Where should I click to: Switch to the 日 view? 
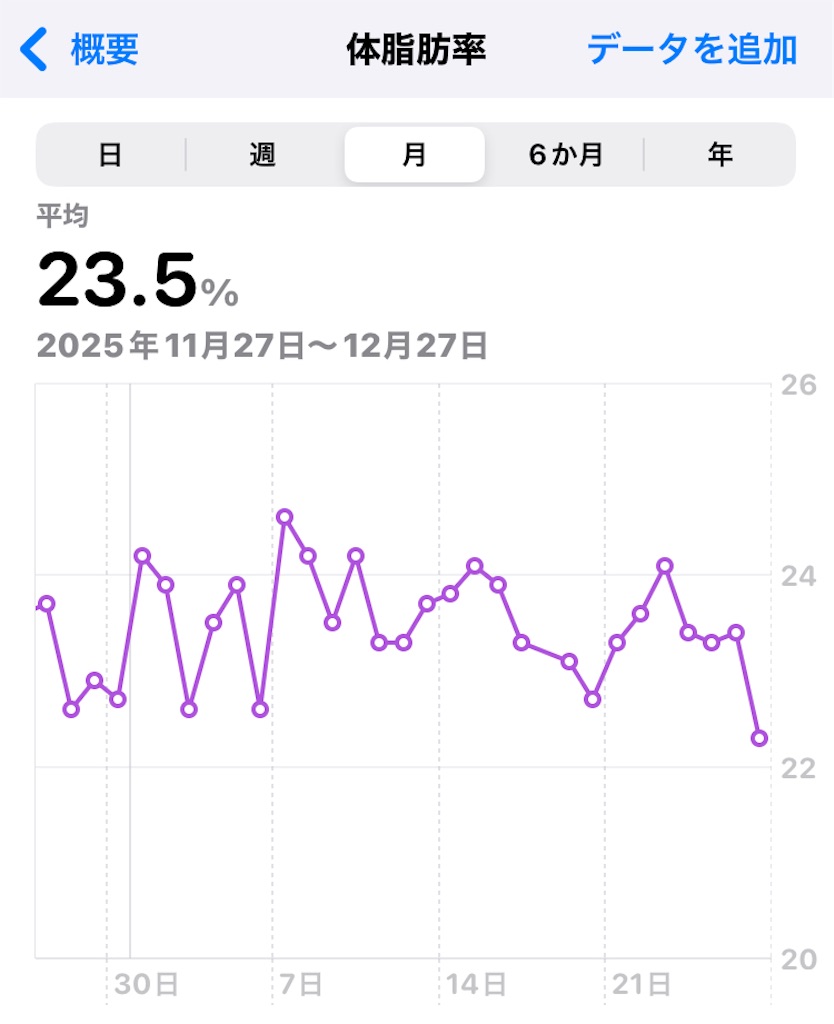[111, 155]
